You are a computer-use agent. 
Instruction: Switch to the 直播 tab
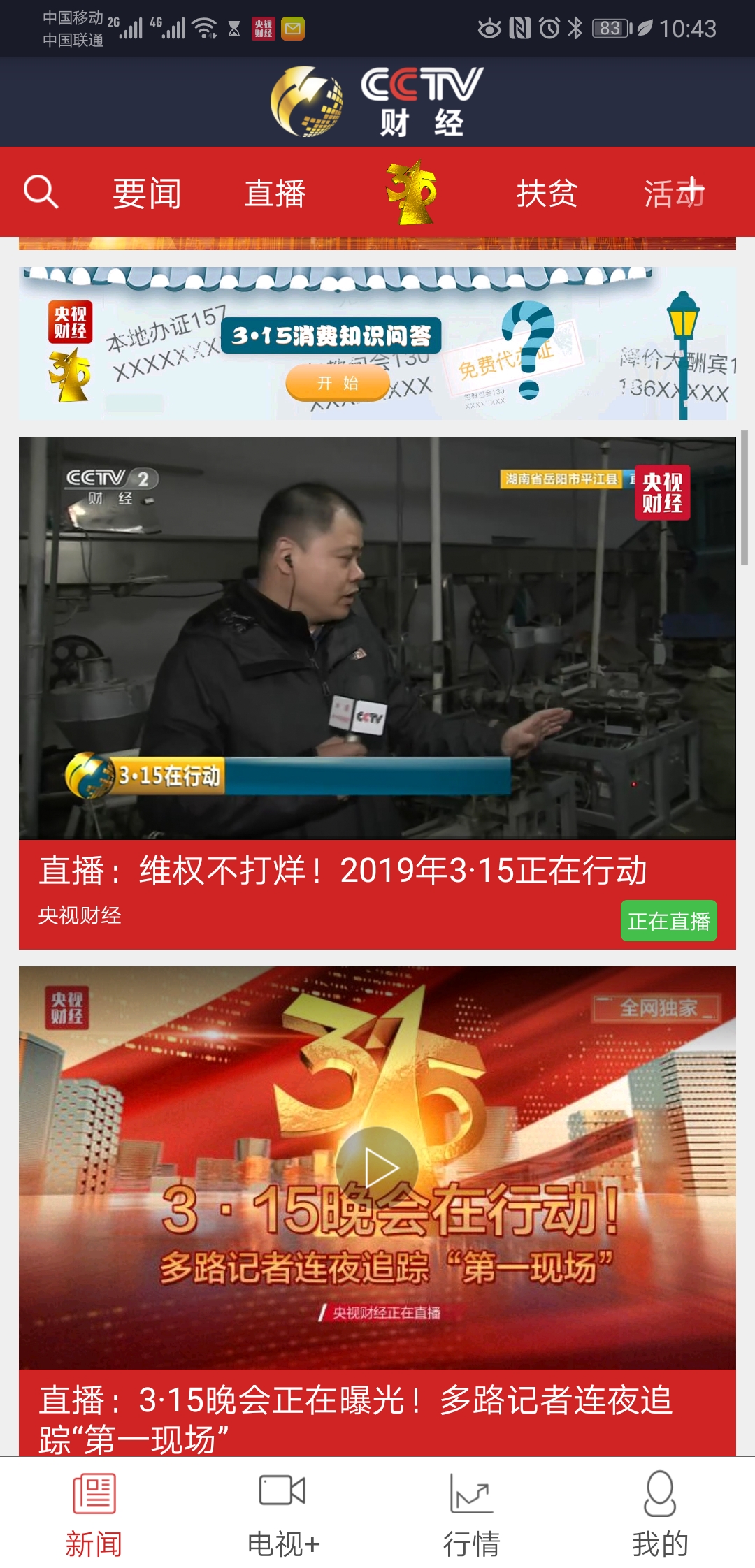tap(275, 194)
